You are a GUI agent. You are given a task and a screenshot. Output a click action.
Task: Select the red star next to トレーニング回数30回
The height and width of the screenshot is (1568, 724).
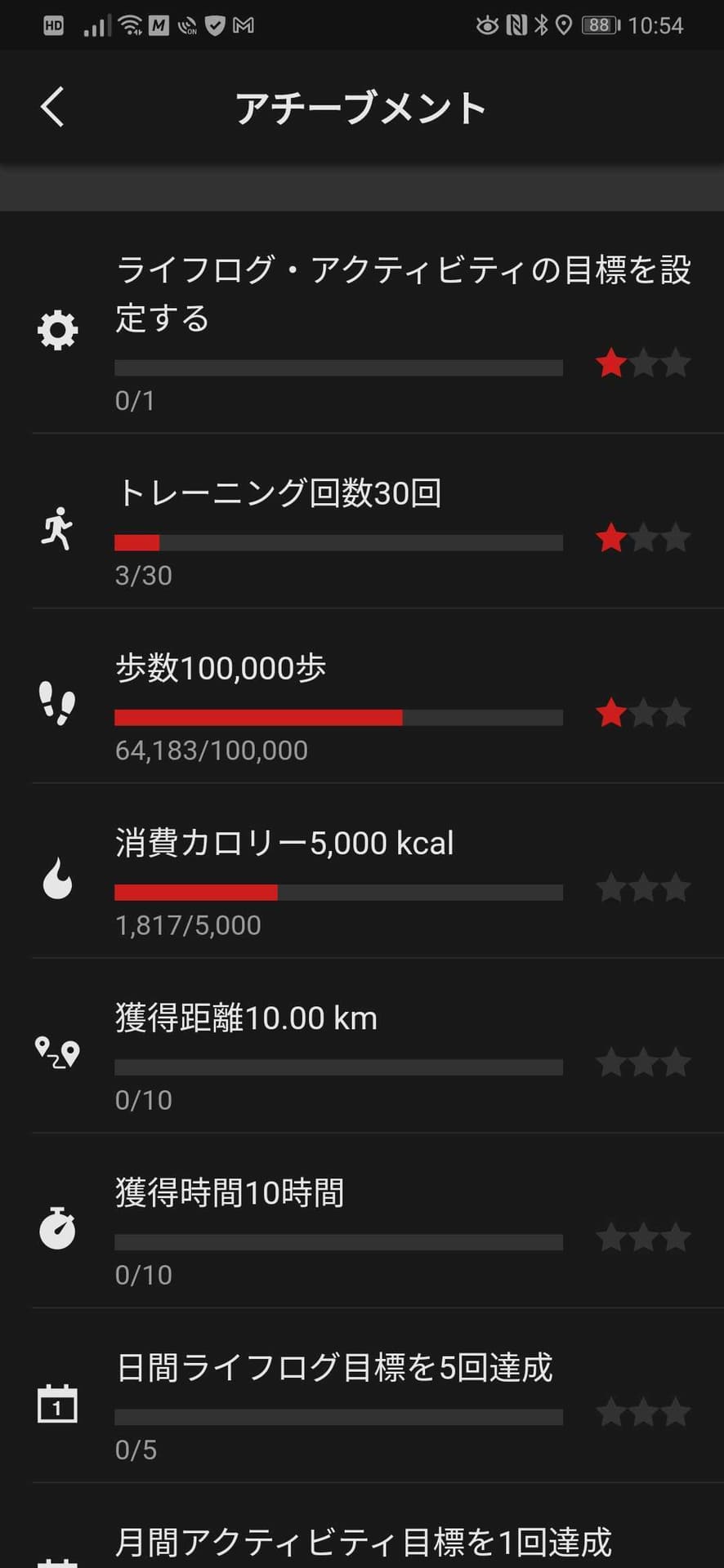tap(610, 538)
